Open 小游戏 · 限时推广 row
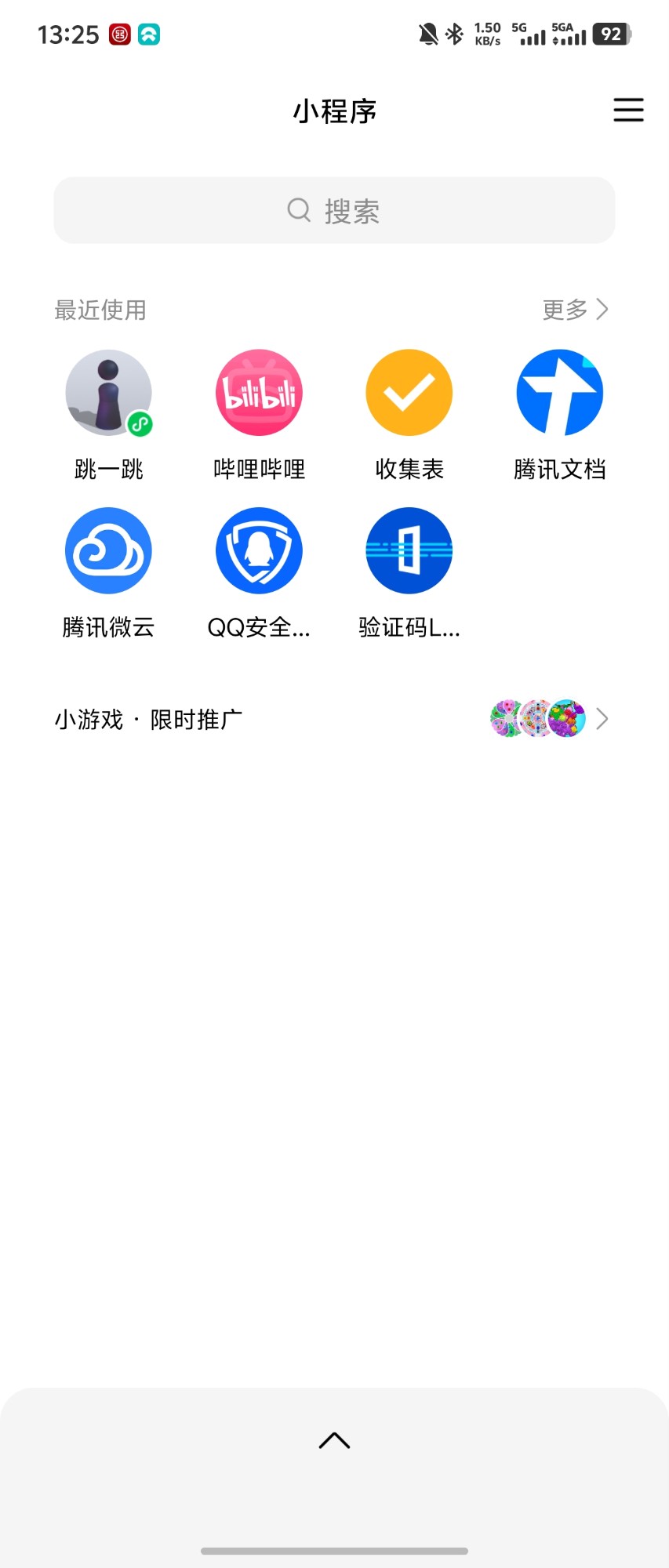669x1568 pixels. (334, 719)
